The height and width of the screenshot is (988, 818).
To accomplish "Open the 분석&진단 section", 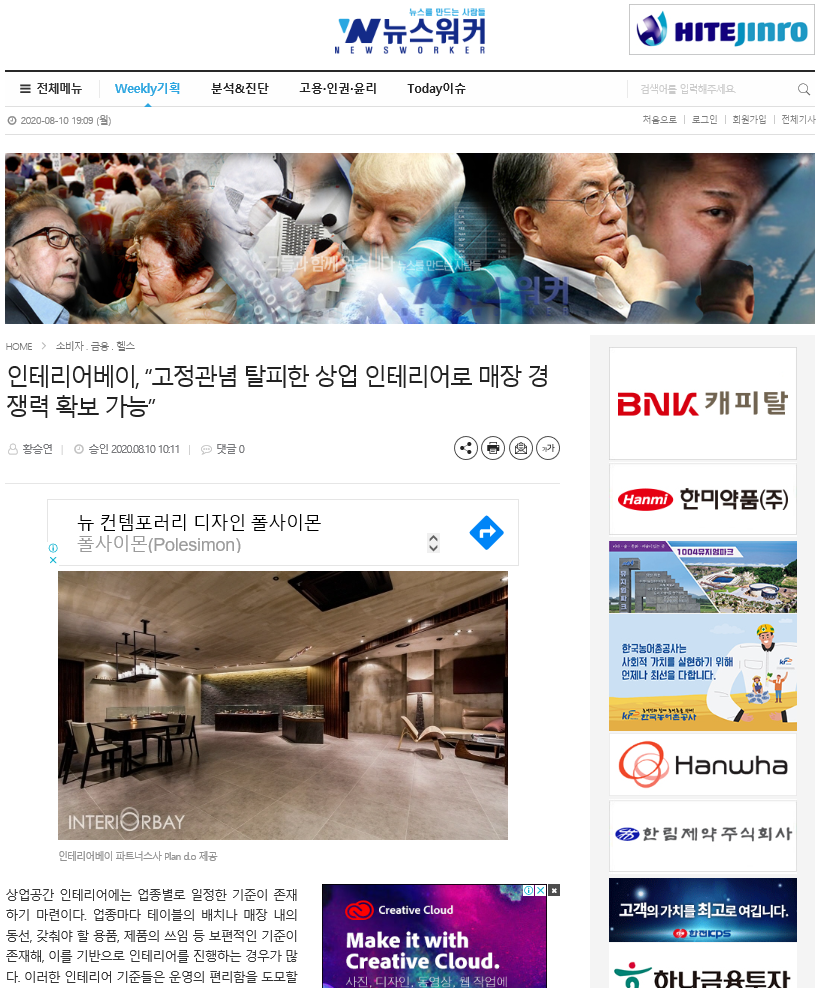I will (239, 88).
